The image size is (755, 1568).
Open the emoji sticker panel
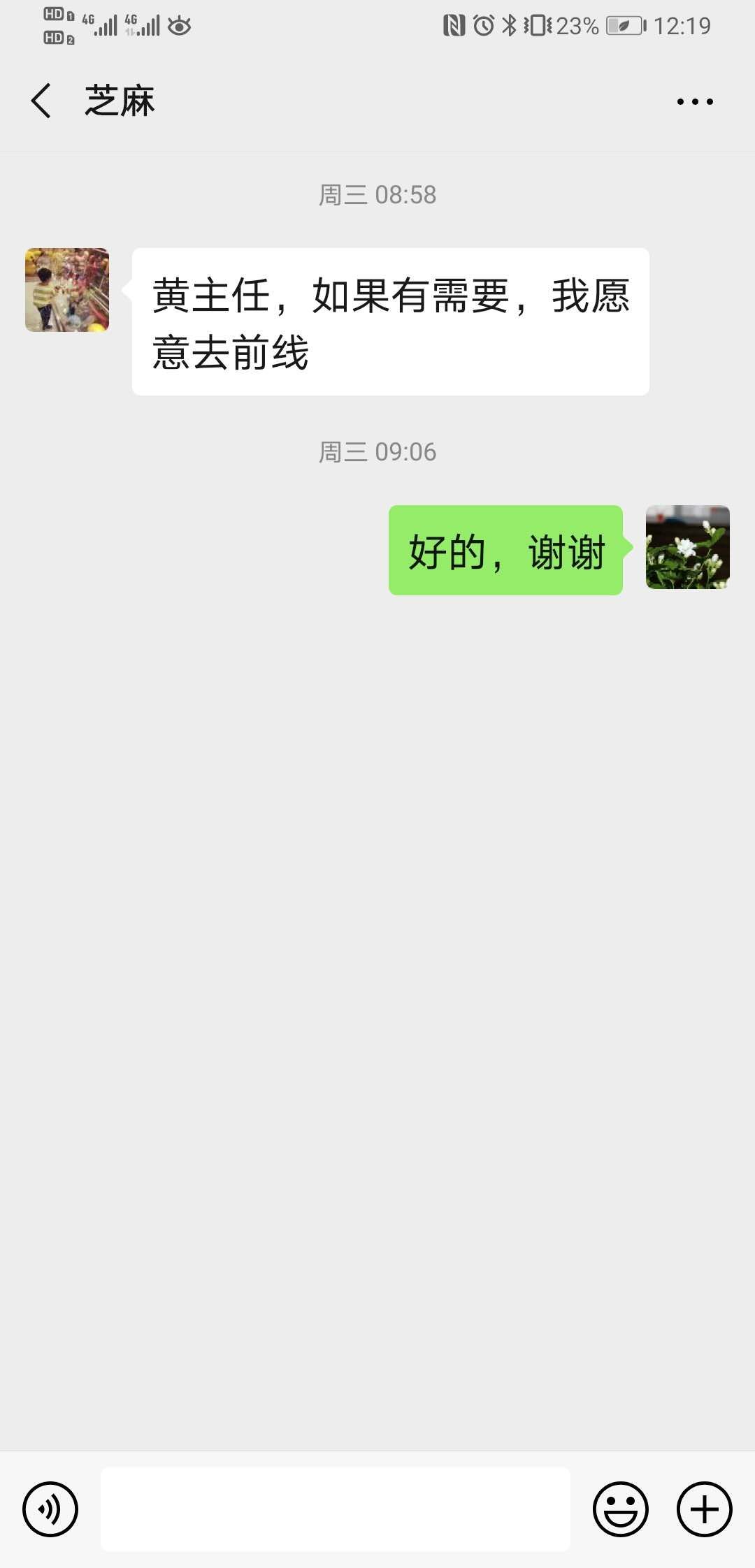click(x=621, y=1509)
